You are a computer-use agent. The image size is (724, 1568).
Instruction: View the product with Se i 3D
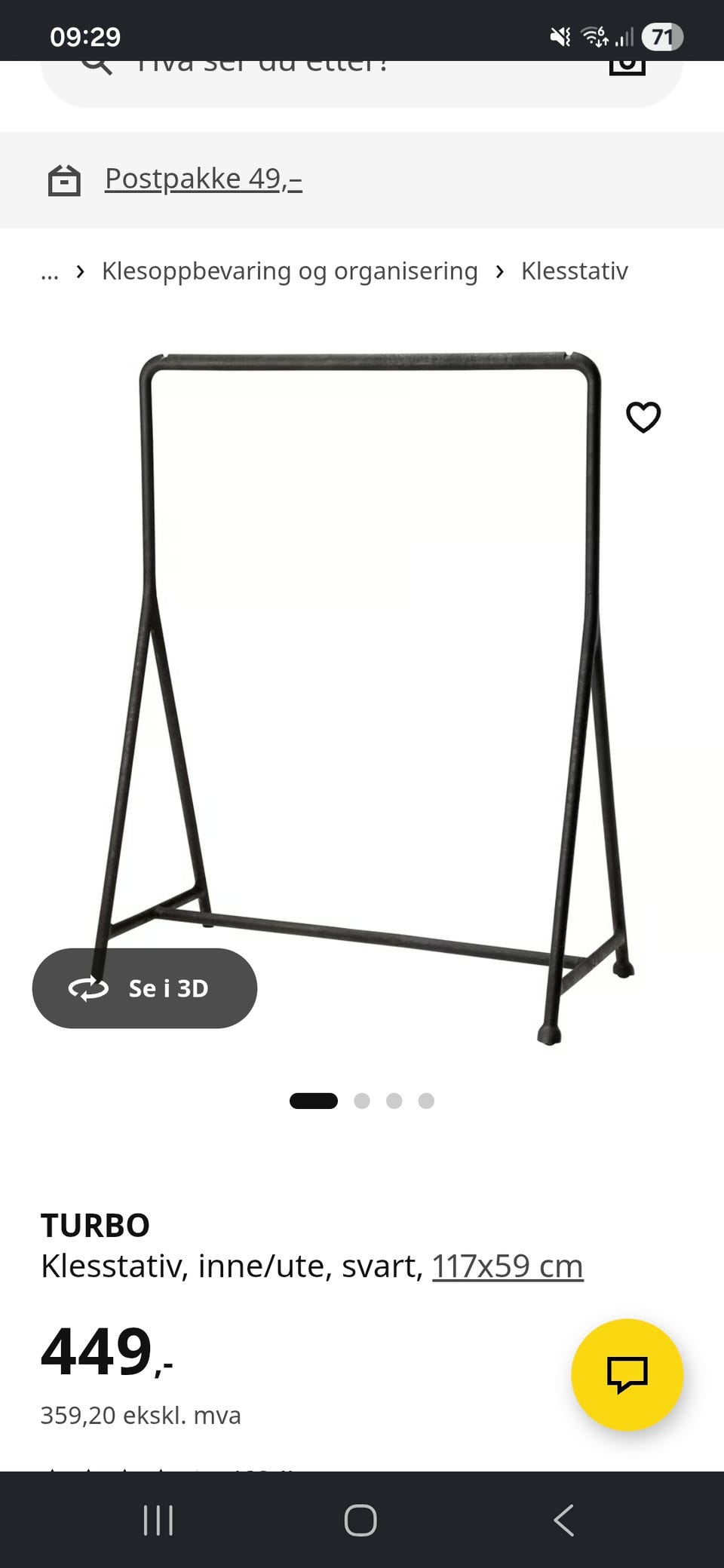click(145, 988)
